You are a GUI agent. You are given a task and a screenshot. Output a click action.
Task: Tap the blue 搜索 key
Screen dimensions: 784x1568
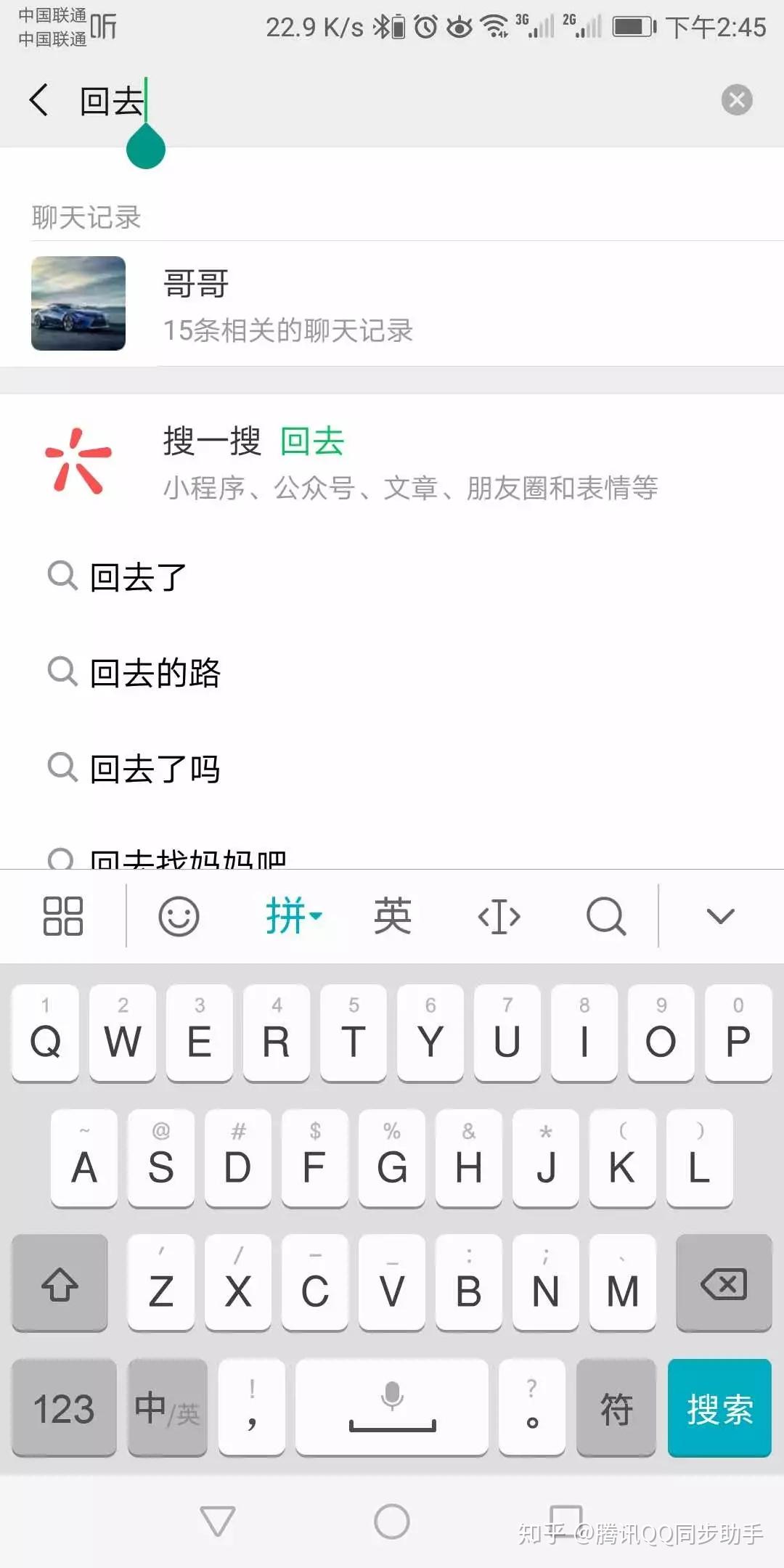(719, 1408)
